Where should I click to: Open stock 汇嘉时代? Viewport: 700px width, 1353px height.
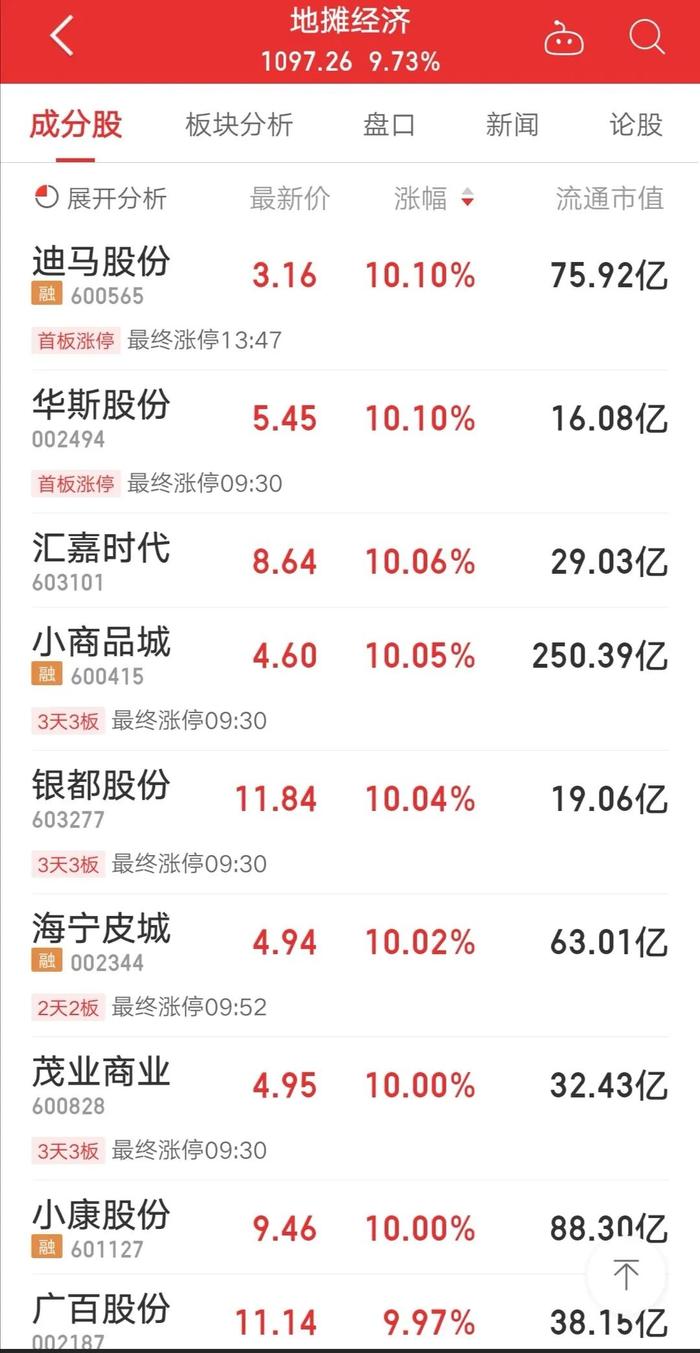pyautogui.click(x=350, y=561)
